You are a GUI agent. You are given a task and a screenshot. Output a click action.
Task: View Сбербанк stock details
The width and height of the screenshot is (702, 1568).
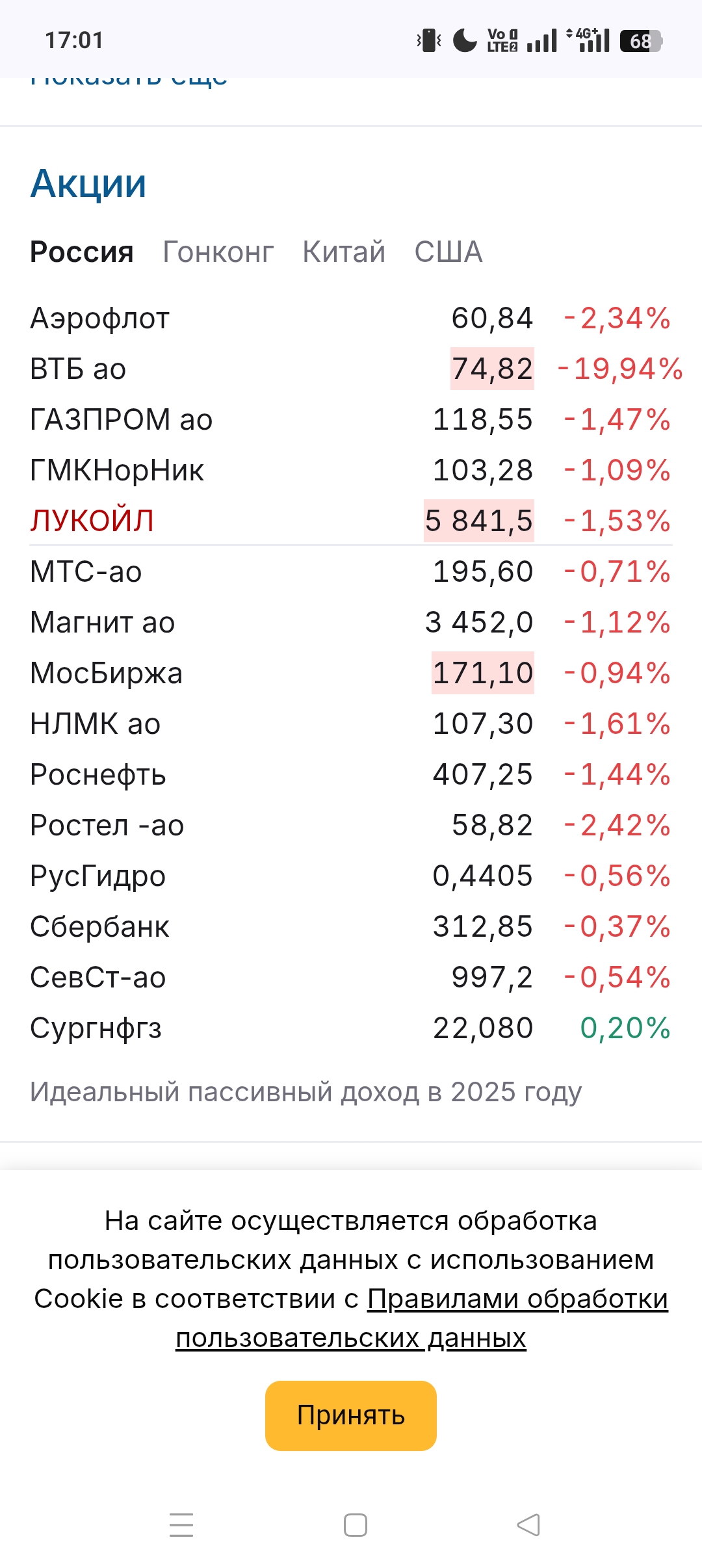[99, 927]
